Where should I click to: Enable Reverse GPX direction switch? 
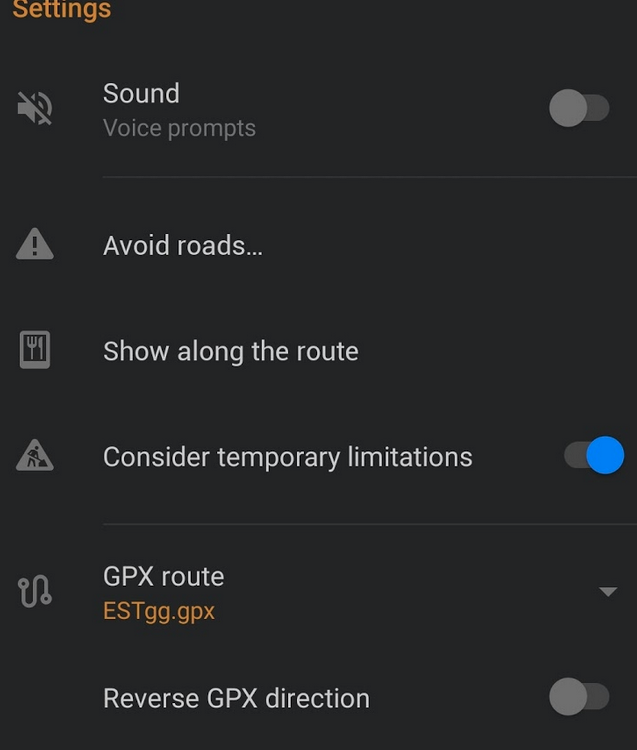(579, 697)
